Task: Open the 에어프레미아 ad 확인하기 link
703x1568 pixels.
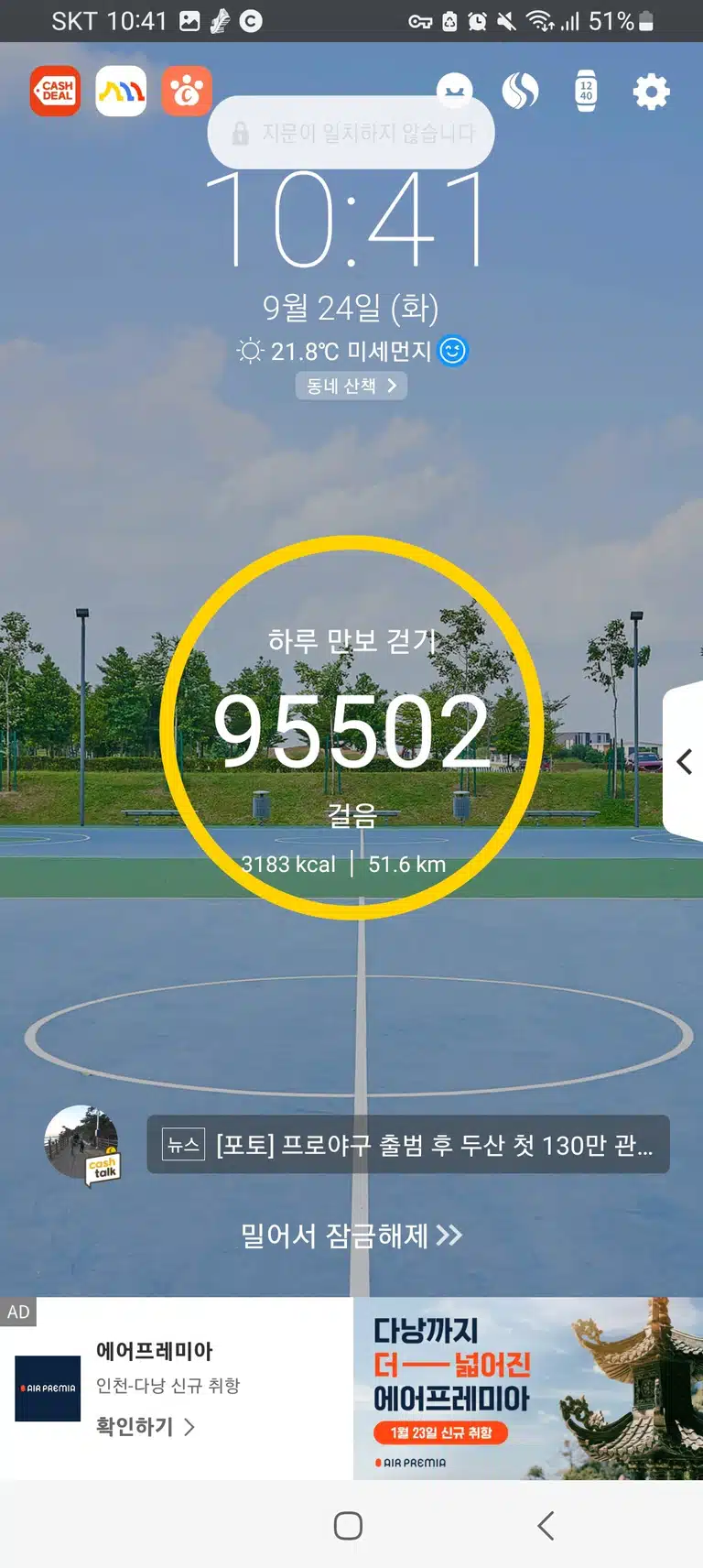Action: (x=145, y=1426)
